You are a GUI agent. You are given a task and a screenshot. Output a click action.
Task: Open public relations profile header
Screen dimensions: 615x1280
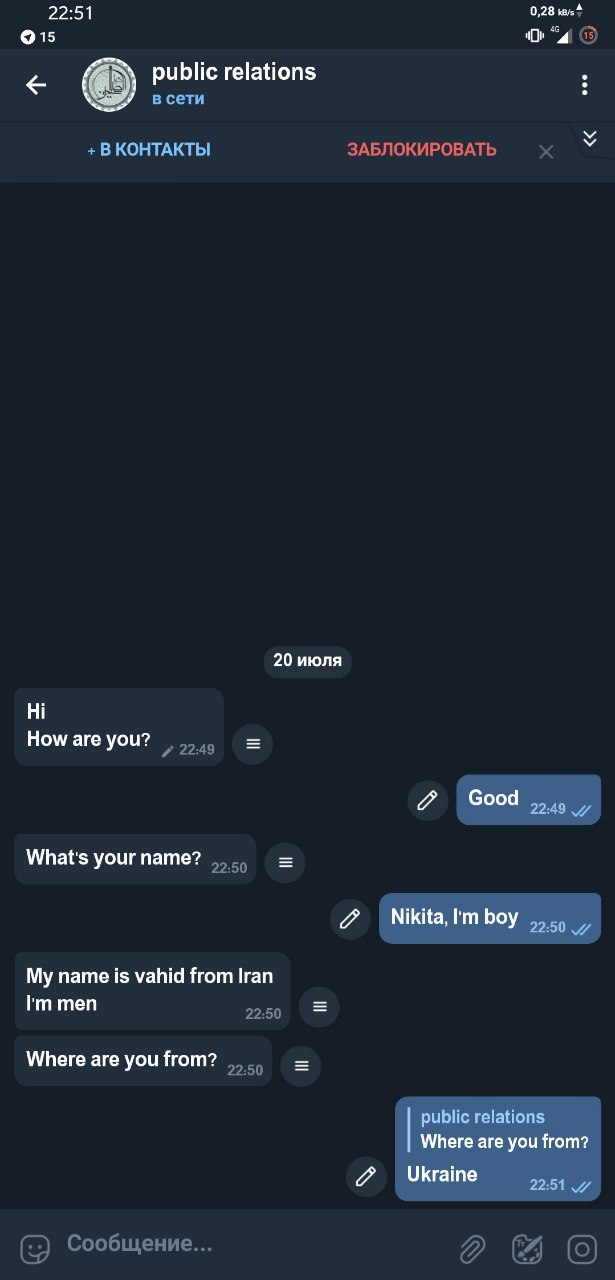[x=234, y=84]
